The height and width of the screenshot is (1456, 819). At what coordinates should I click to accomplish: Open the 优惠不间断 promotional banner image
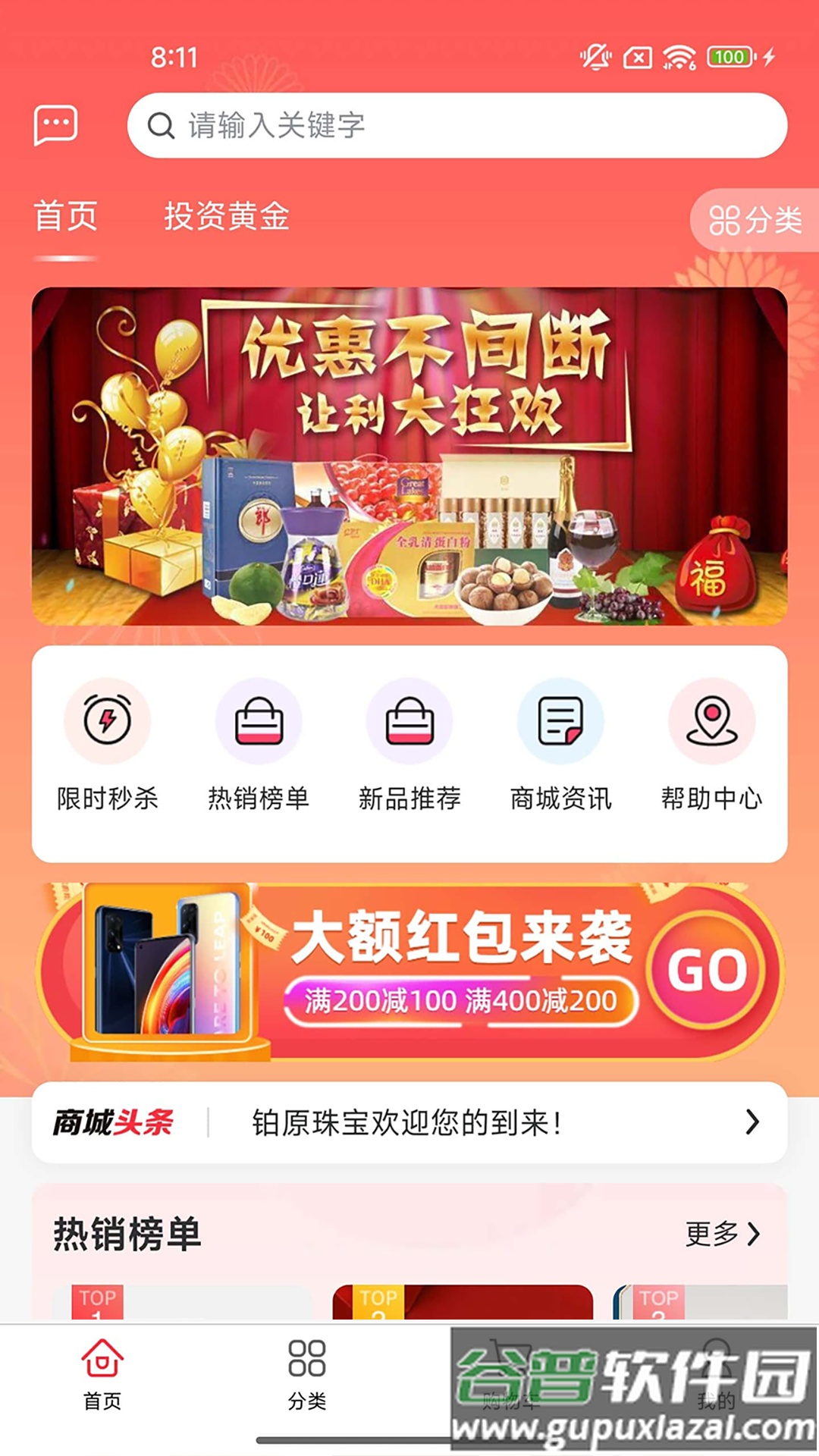click(x=409, y=455)
